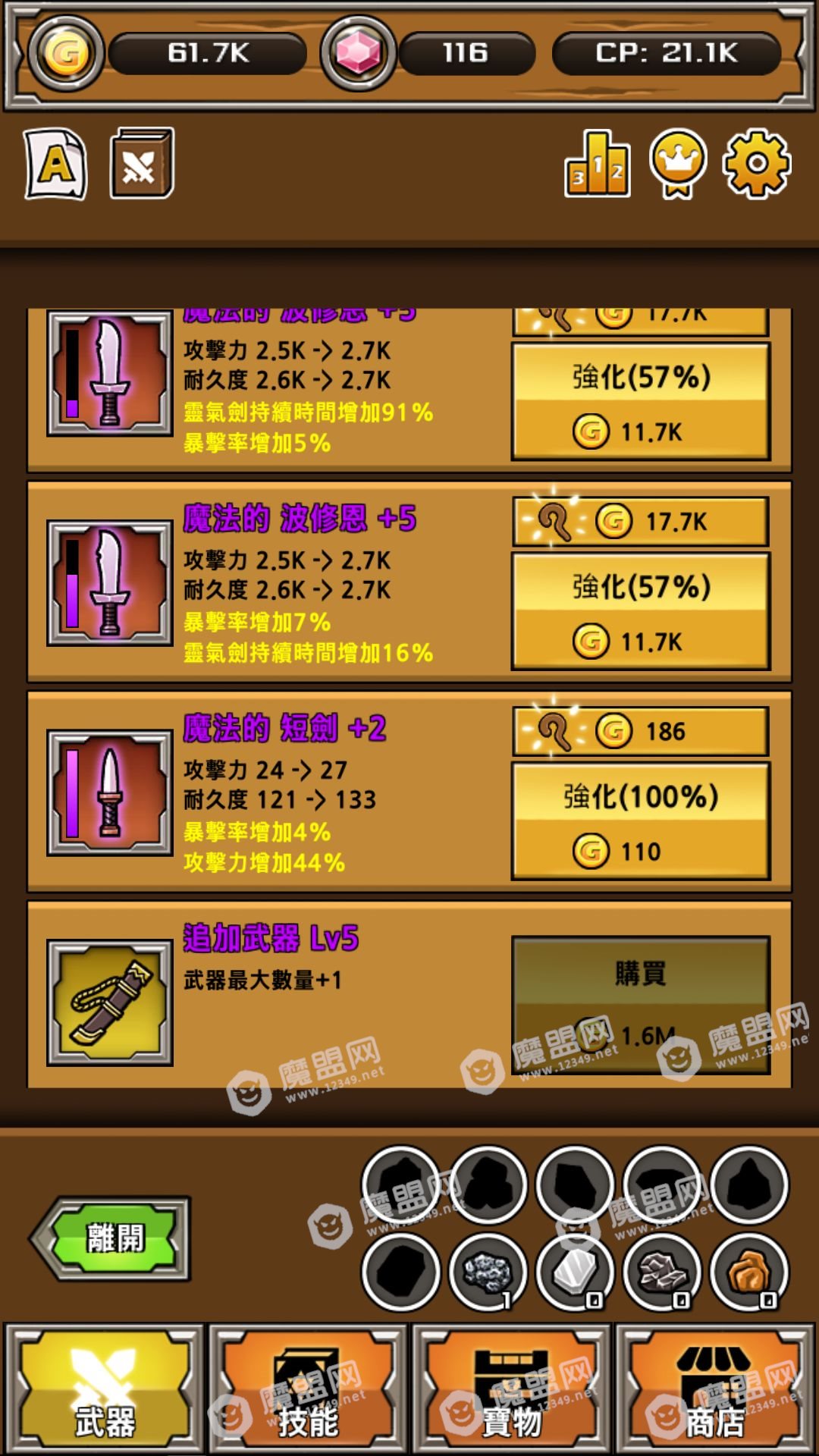This screenshot has width=819, height=1456.
Task: Open the crown achievements icon
Action: point(678,164)
